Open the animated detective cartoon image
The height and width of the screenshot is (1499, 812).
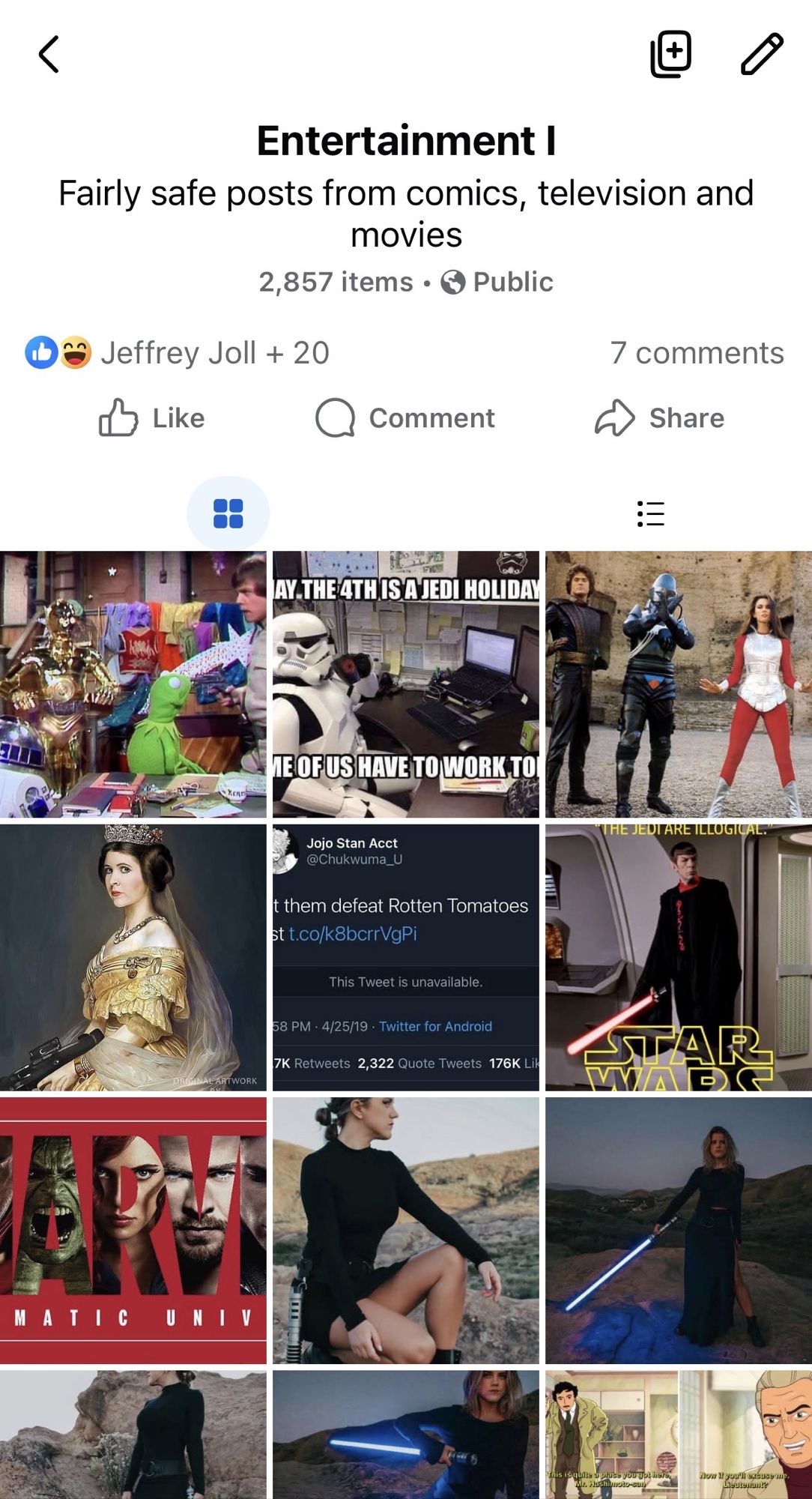(678, 1435)
